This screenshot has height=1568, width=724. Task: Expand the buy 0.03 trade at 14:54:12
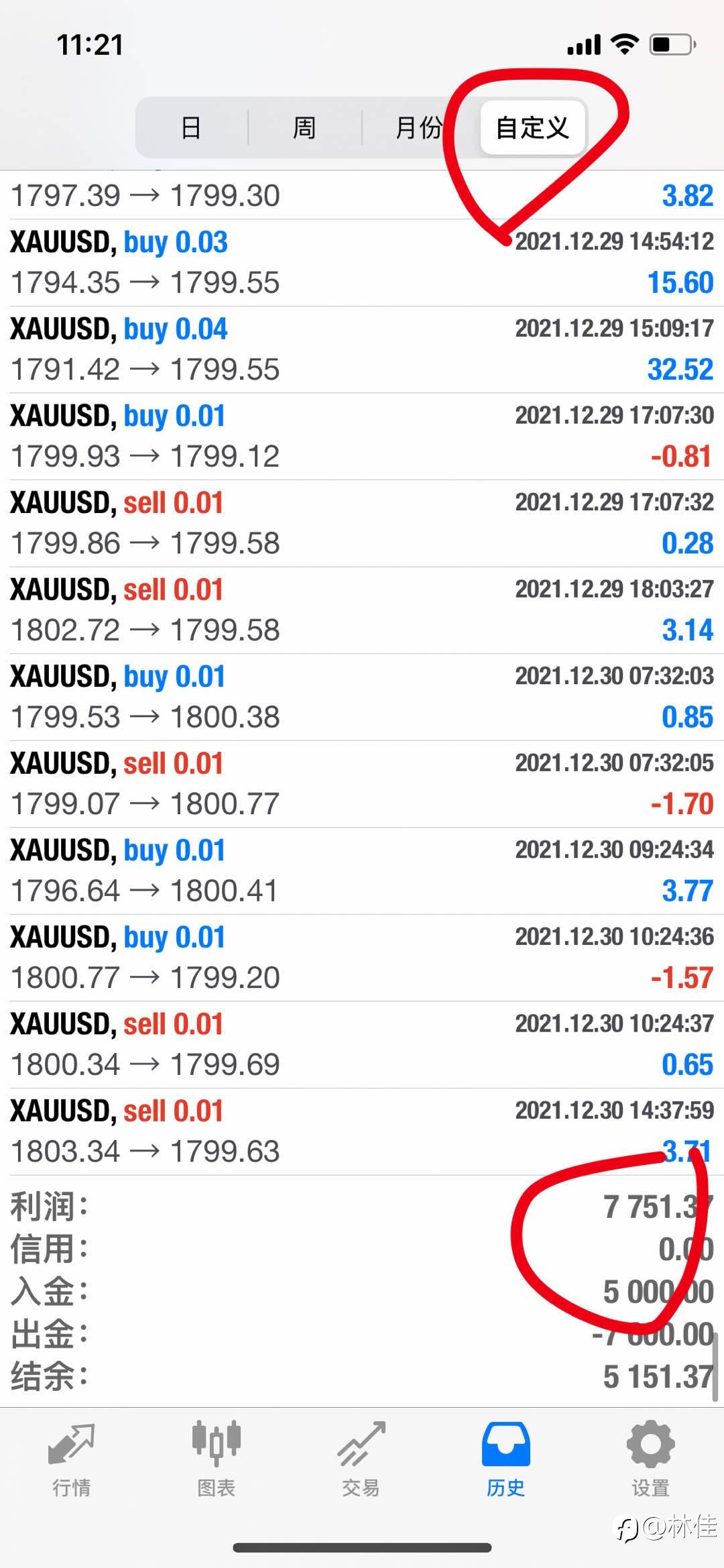pos(362,262)
